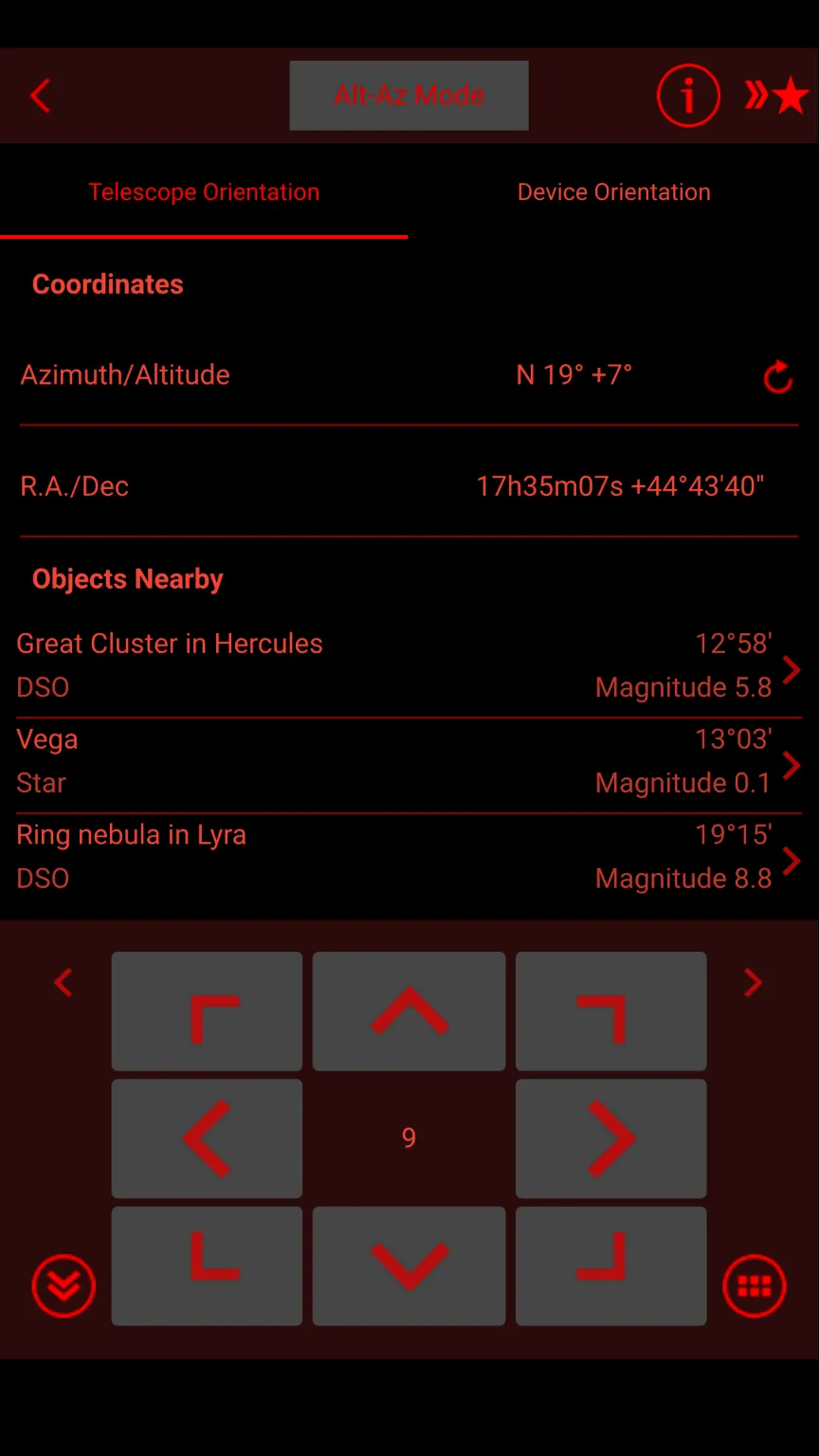Switch to the Device Orientation tab
Screen dimensions: 819x1456
[613, 192]
